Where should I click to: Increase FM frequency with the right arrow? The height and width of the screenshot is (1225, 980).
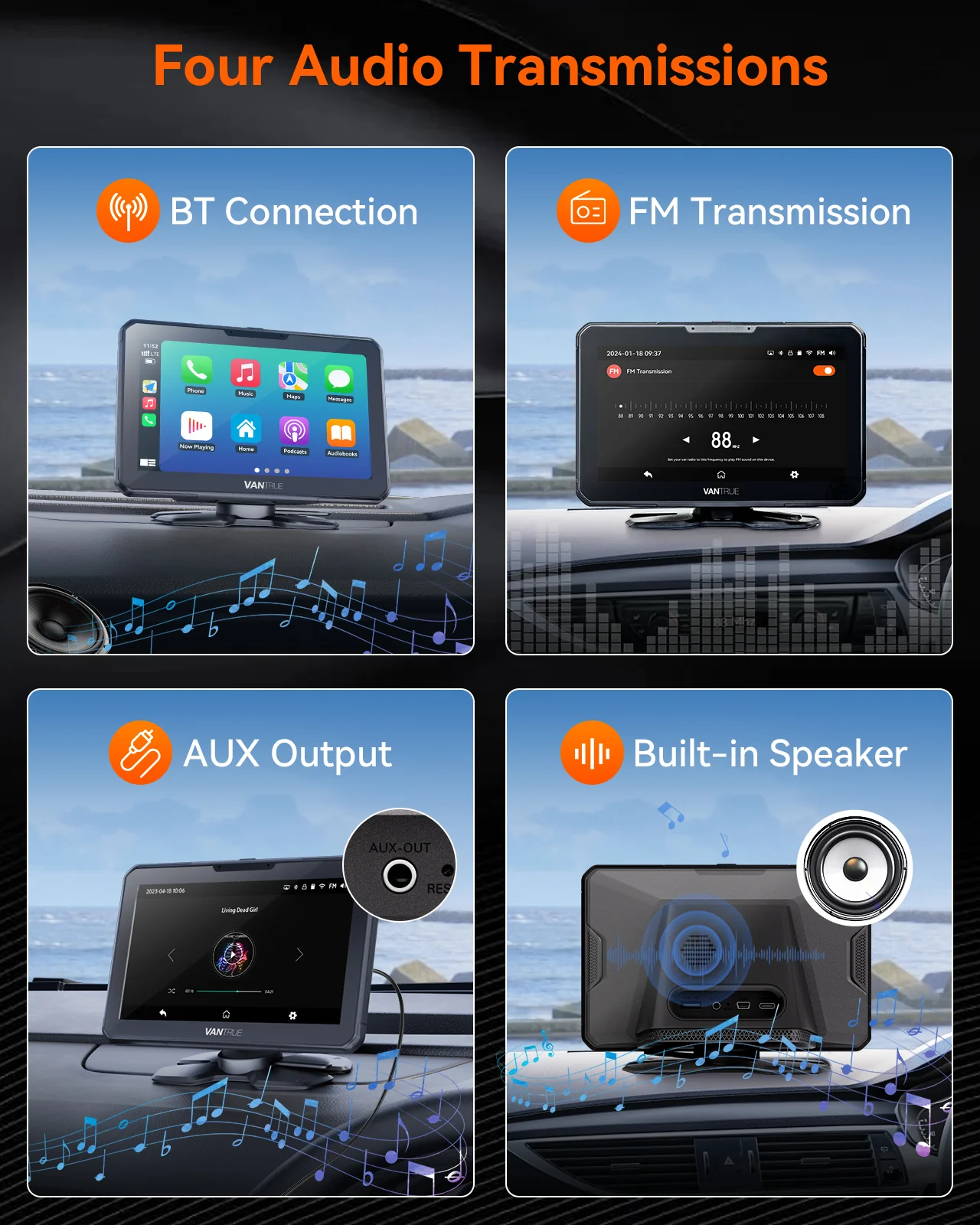coord(755,440)
